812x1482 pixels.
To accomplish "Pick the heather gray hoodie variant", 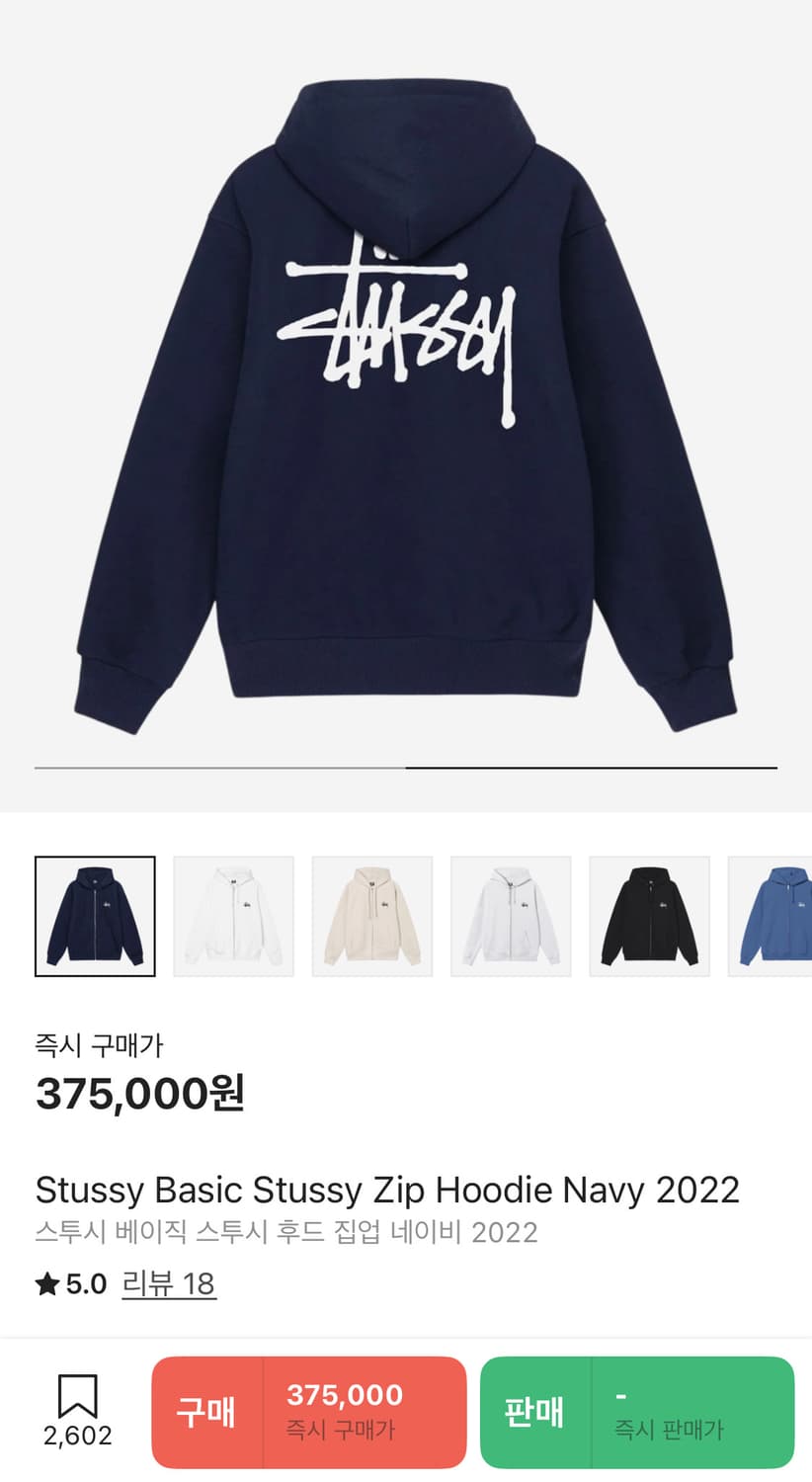I will pyautogui.click(x=511, y=914).
